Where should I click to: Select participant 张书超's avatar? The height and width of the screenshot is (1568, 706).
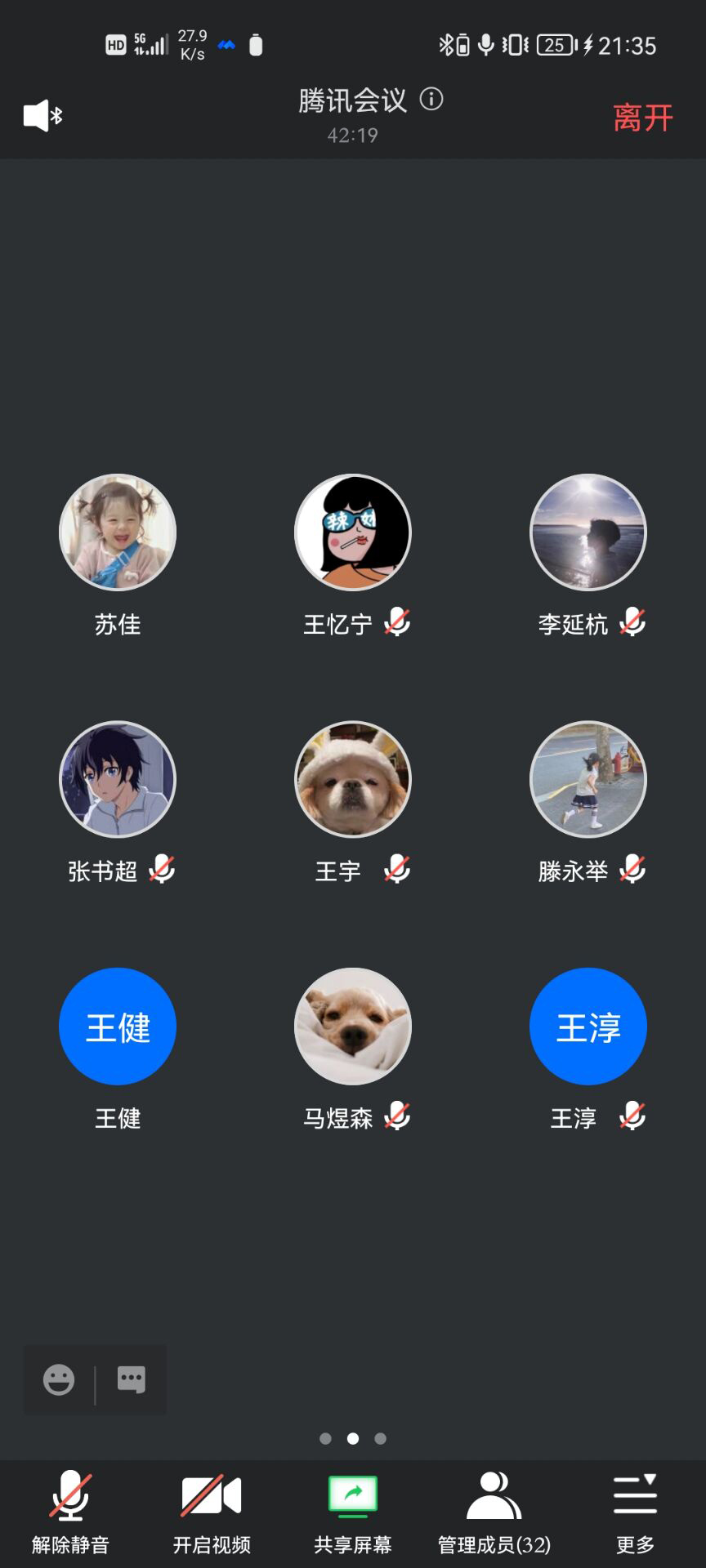click(x=118, y=779)
